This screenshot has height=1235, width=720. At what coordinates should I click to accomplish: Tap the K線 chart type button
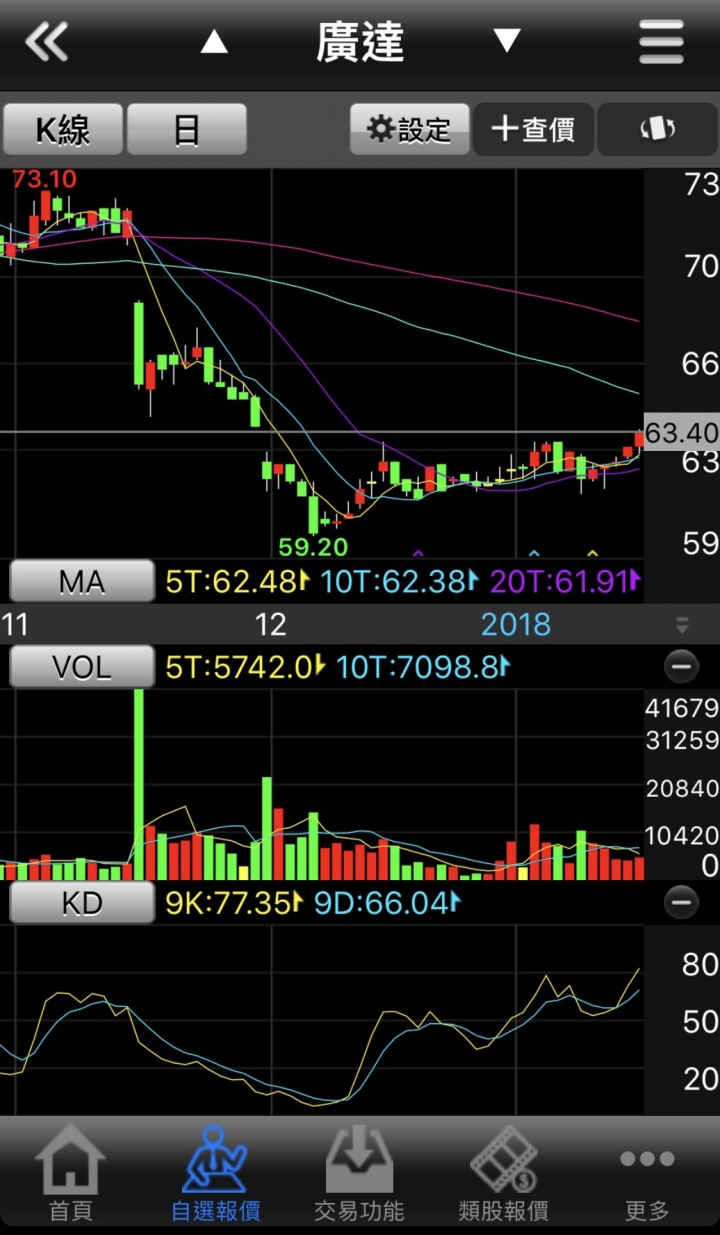(x=62, y=129)
